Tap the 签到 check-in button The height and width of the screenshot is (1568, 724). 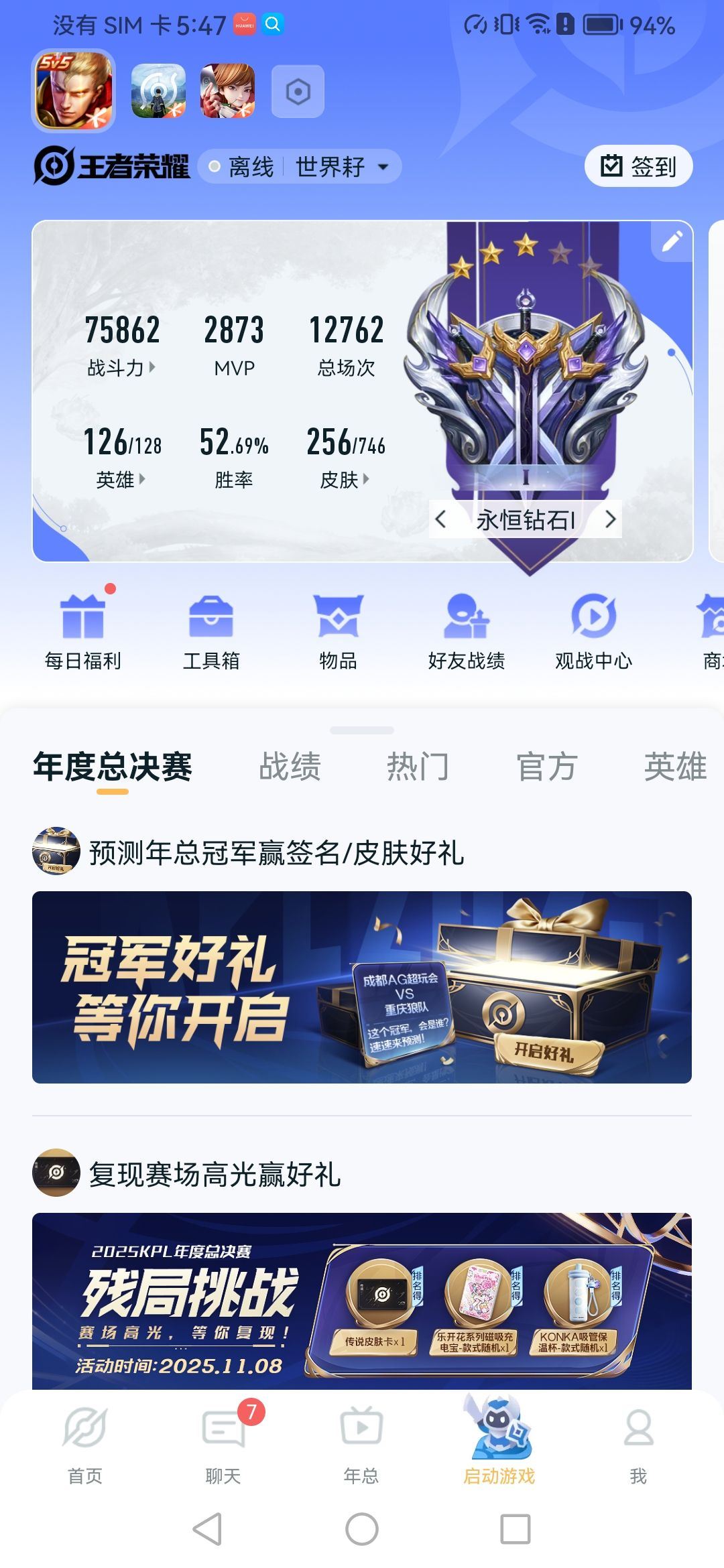638,166
